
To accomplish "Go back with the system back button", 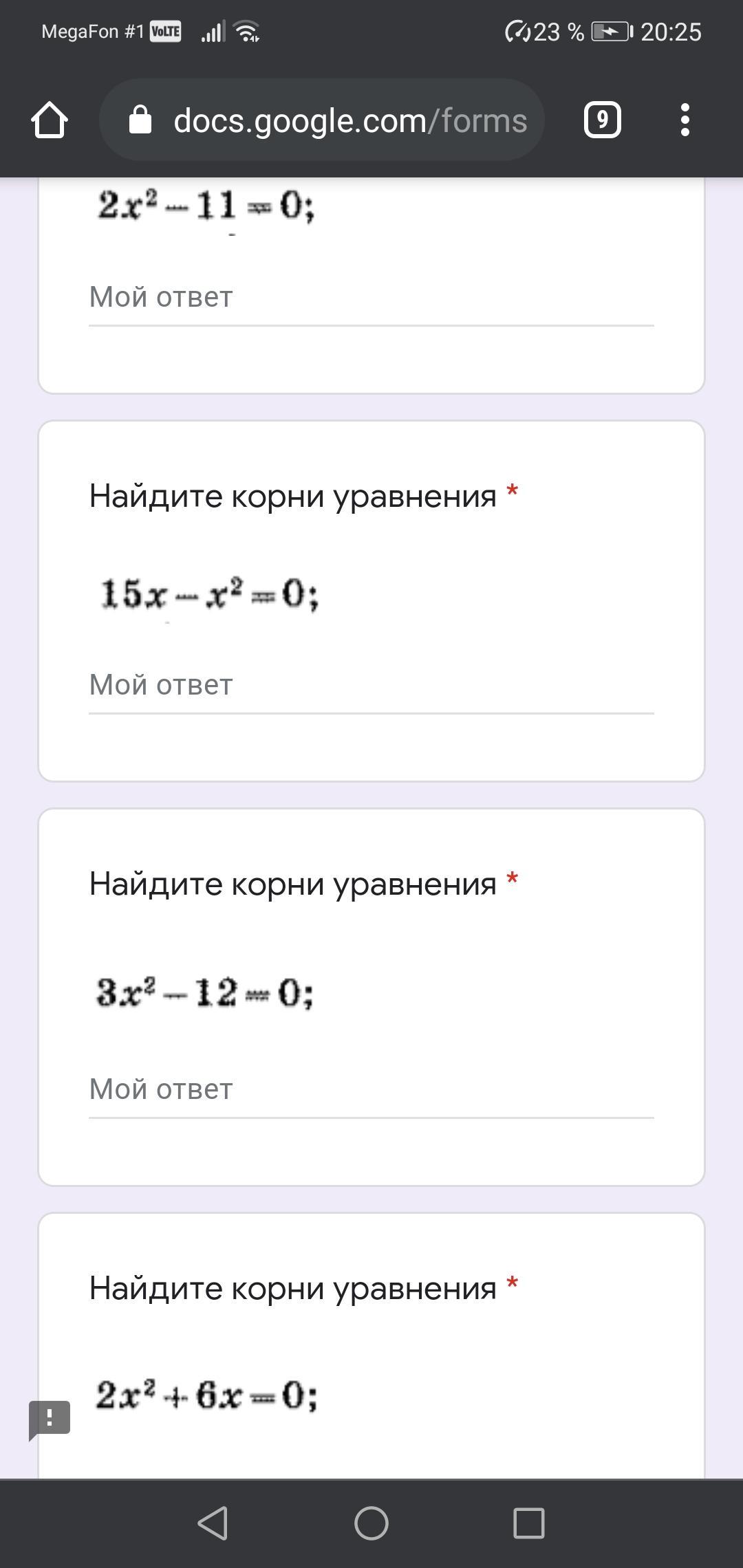I will 213,1523.
